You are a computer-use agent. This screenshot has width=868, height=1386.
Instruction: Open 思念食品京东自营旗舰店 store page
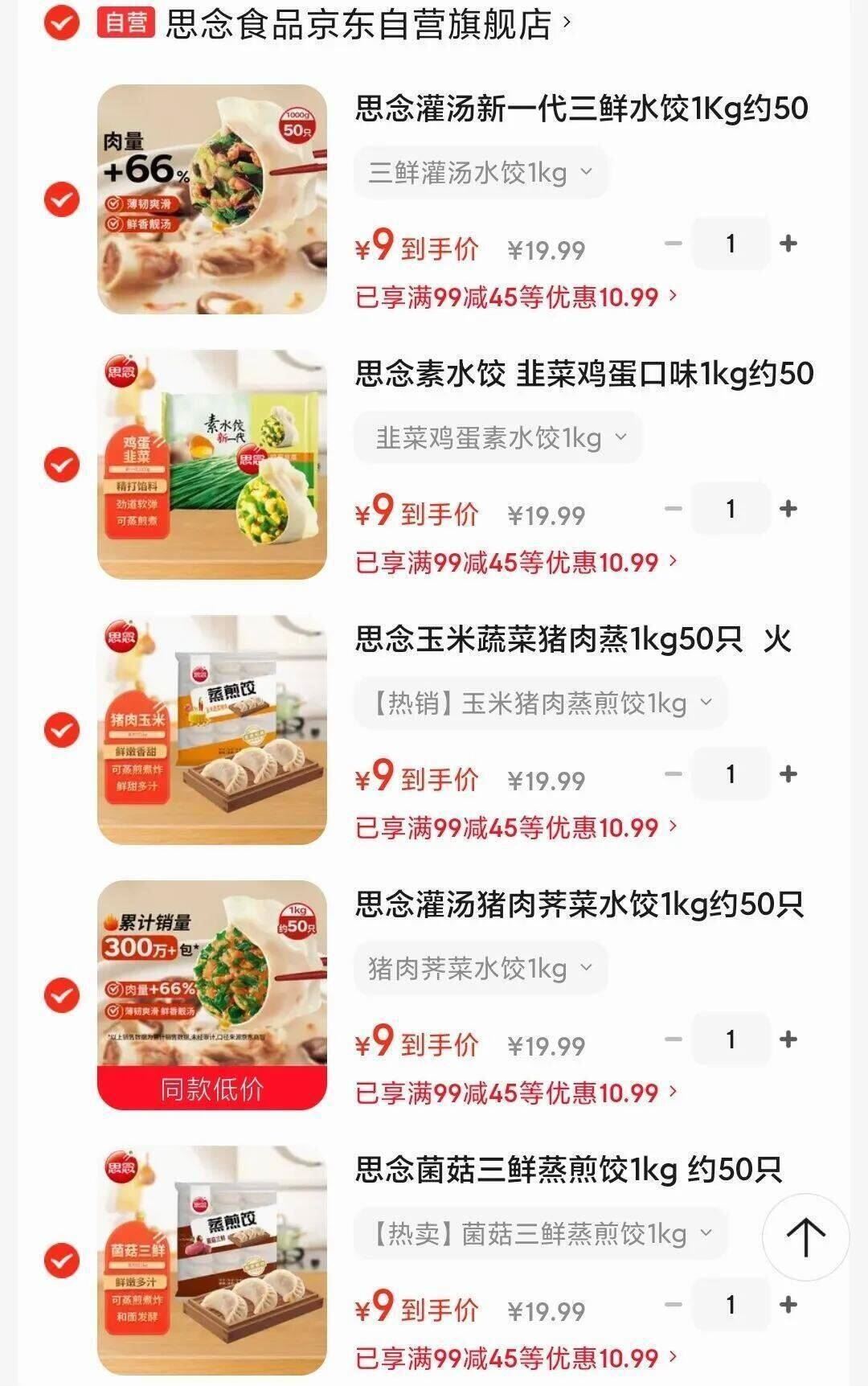point(362,24)
